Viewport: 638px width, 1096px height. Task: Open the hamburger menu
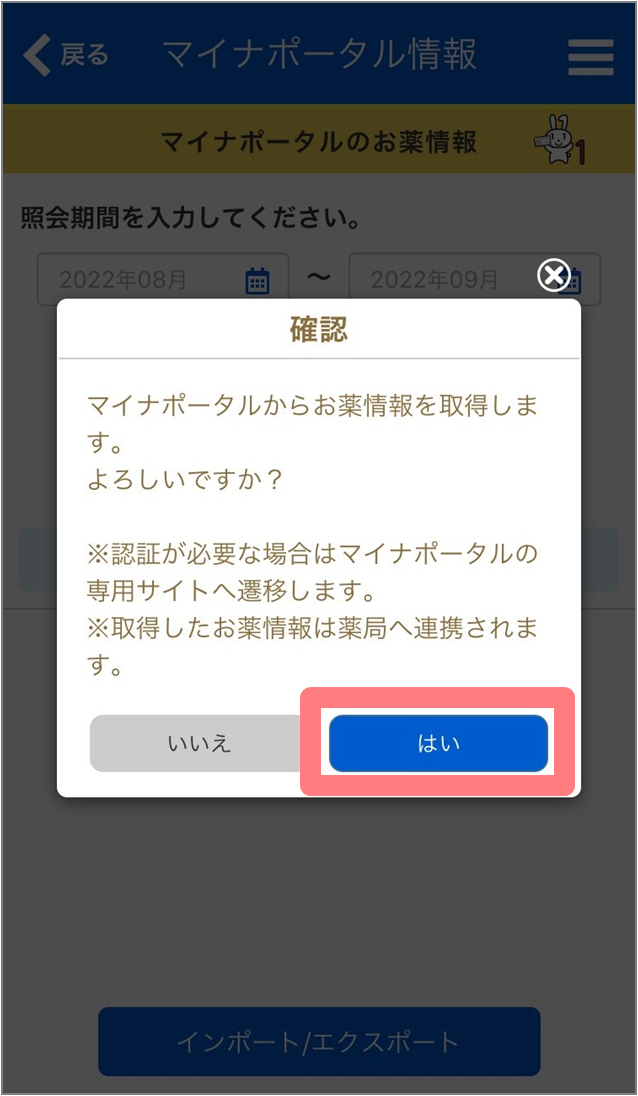point(590,57)
